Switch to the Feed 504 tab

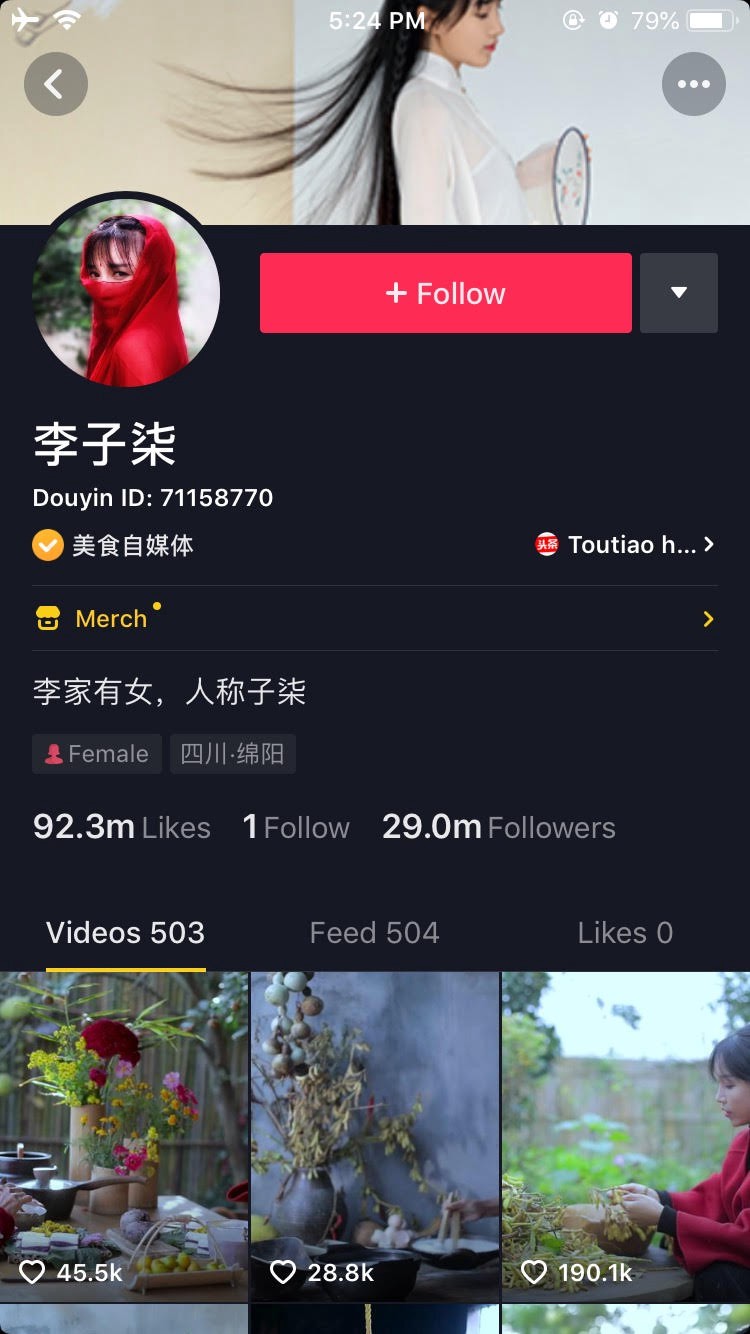(374, 933)
